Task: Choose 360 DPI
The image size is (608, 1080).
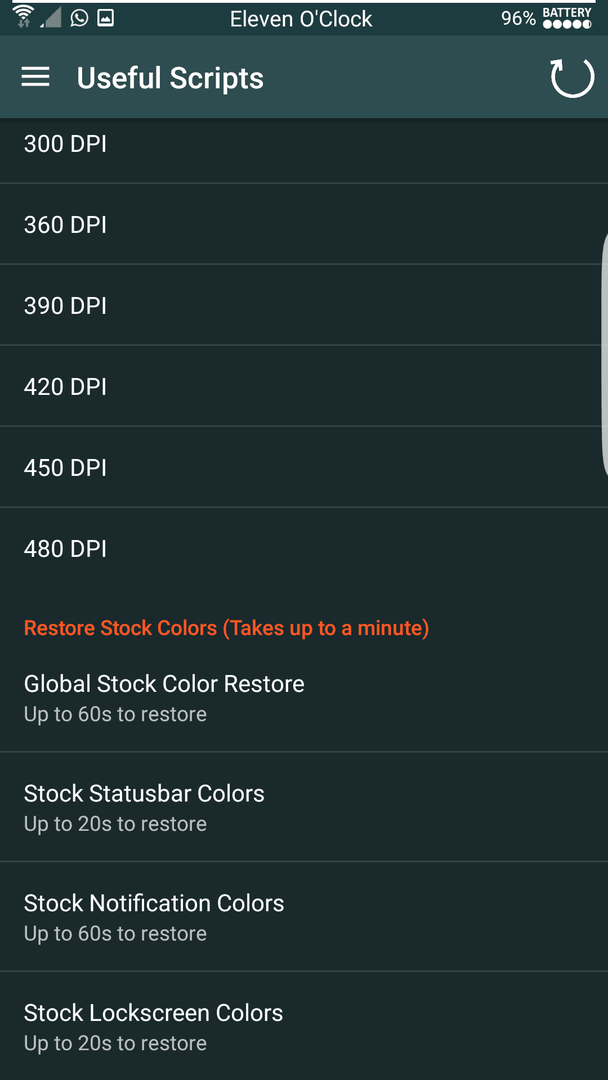Action: click(x=304, y=225)
